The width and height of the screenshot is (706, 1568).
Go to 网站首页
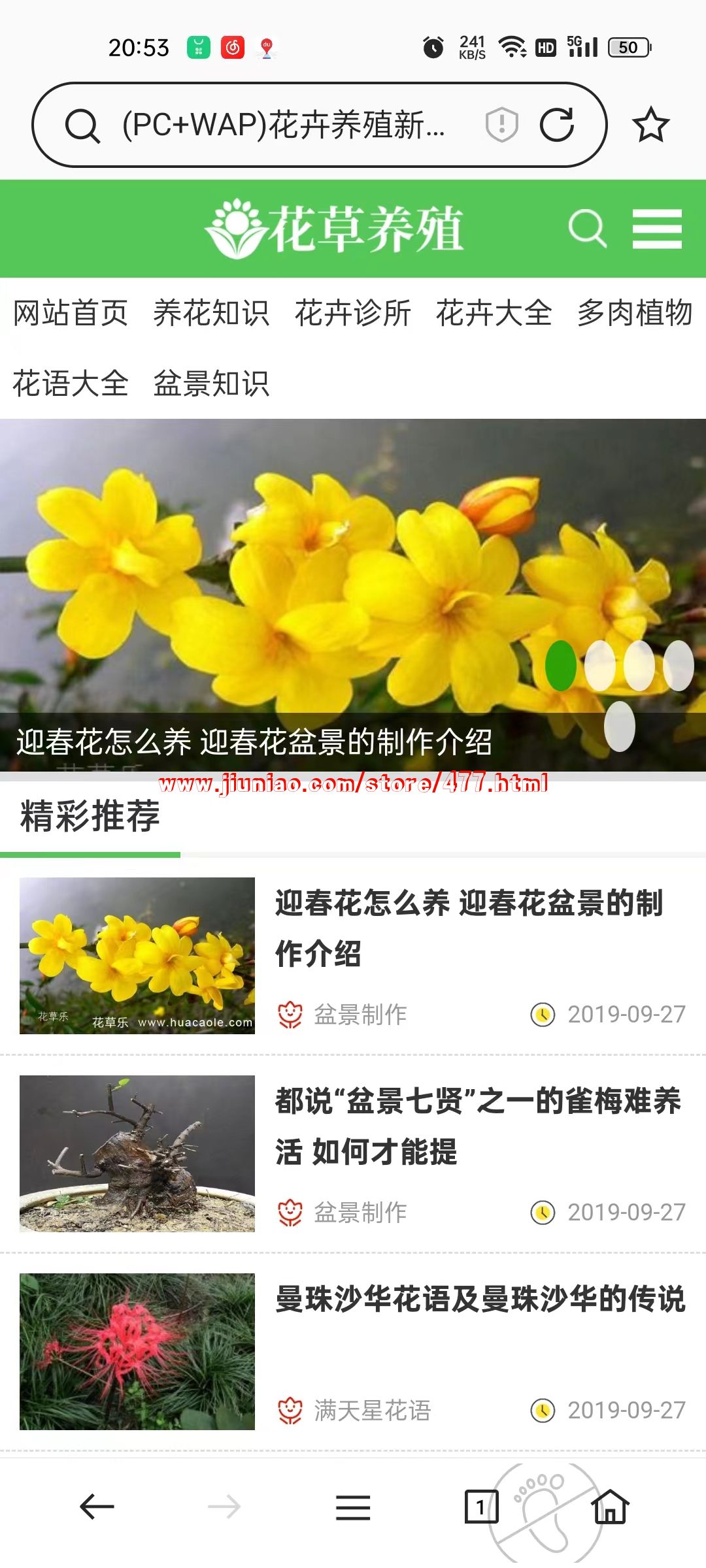pyautogui.click(x=71, y=313)
